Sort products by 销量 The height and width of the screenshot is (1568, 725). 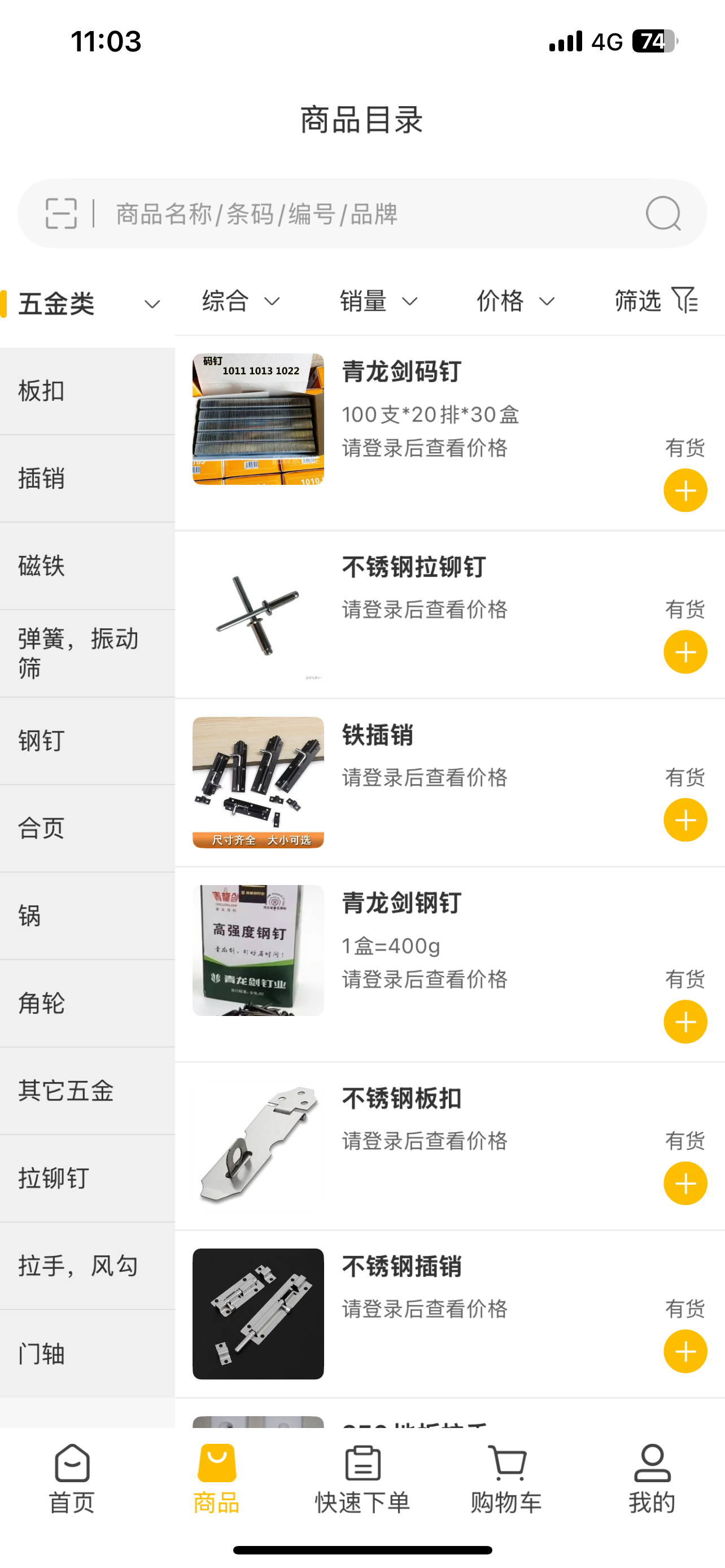tap(378, 301)
